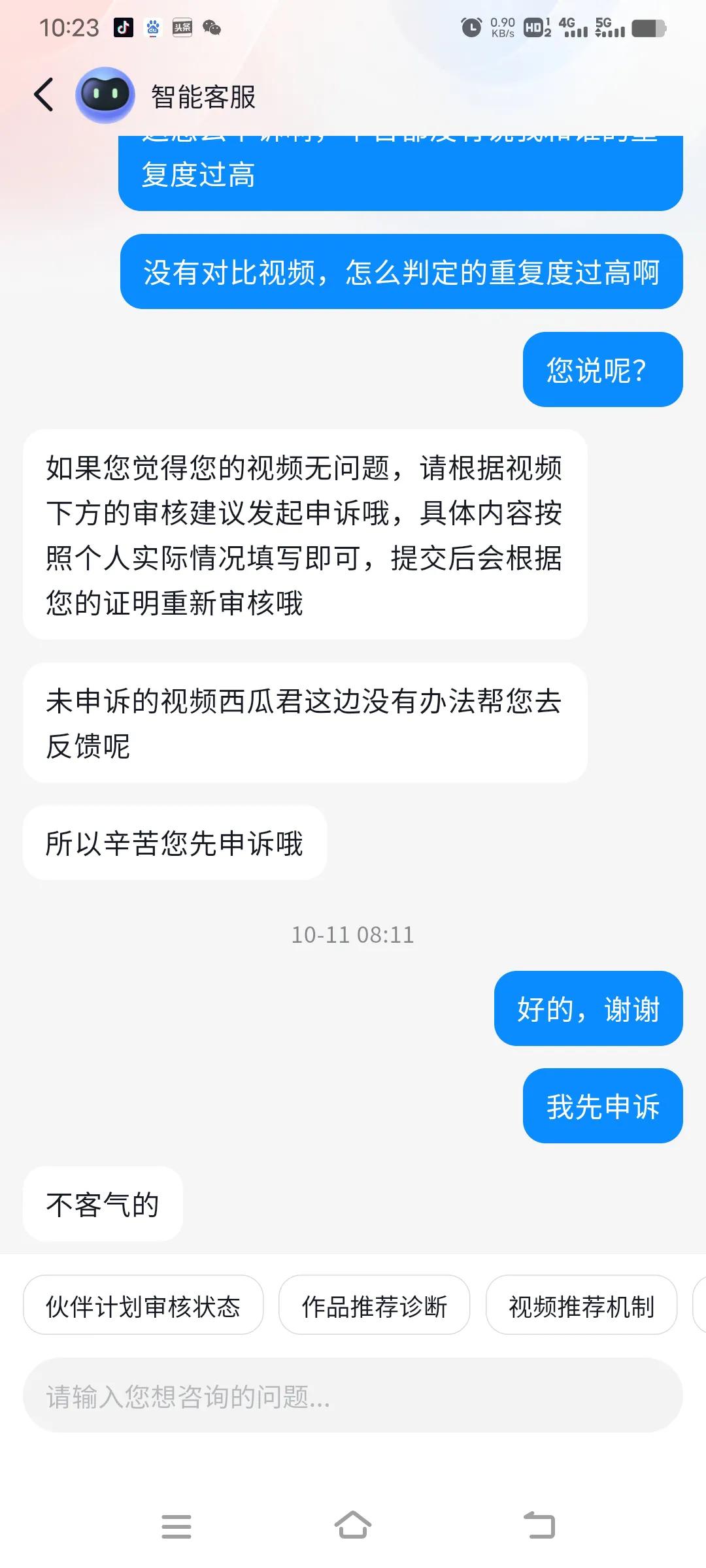The height and width of the screenshot is (1568, 706).
Task: Tap the 不客气的 reply bubble
Action: tap(102, 1204)
